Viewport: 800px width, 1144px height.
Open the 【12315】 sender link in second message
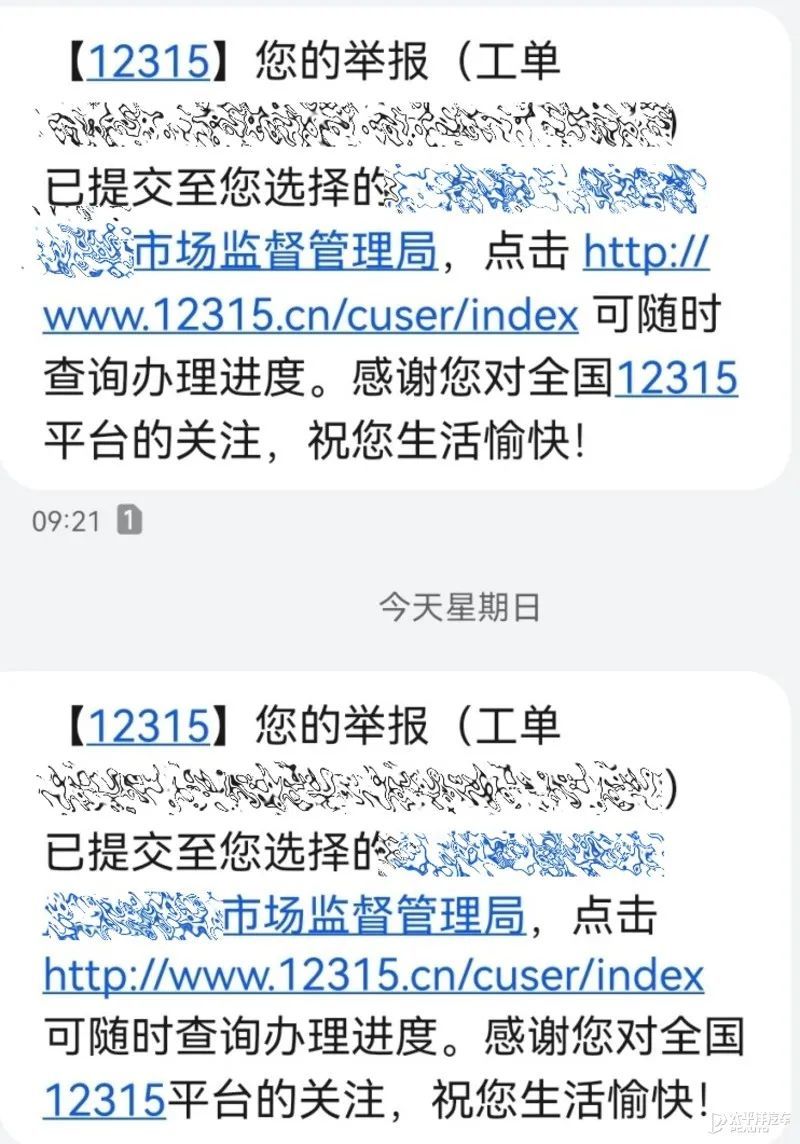[x=148, y=725]
